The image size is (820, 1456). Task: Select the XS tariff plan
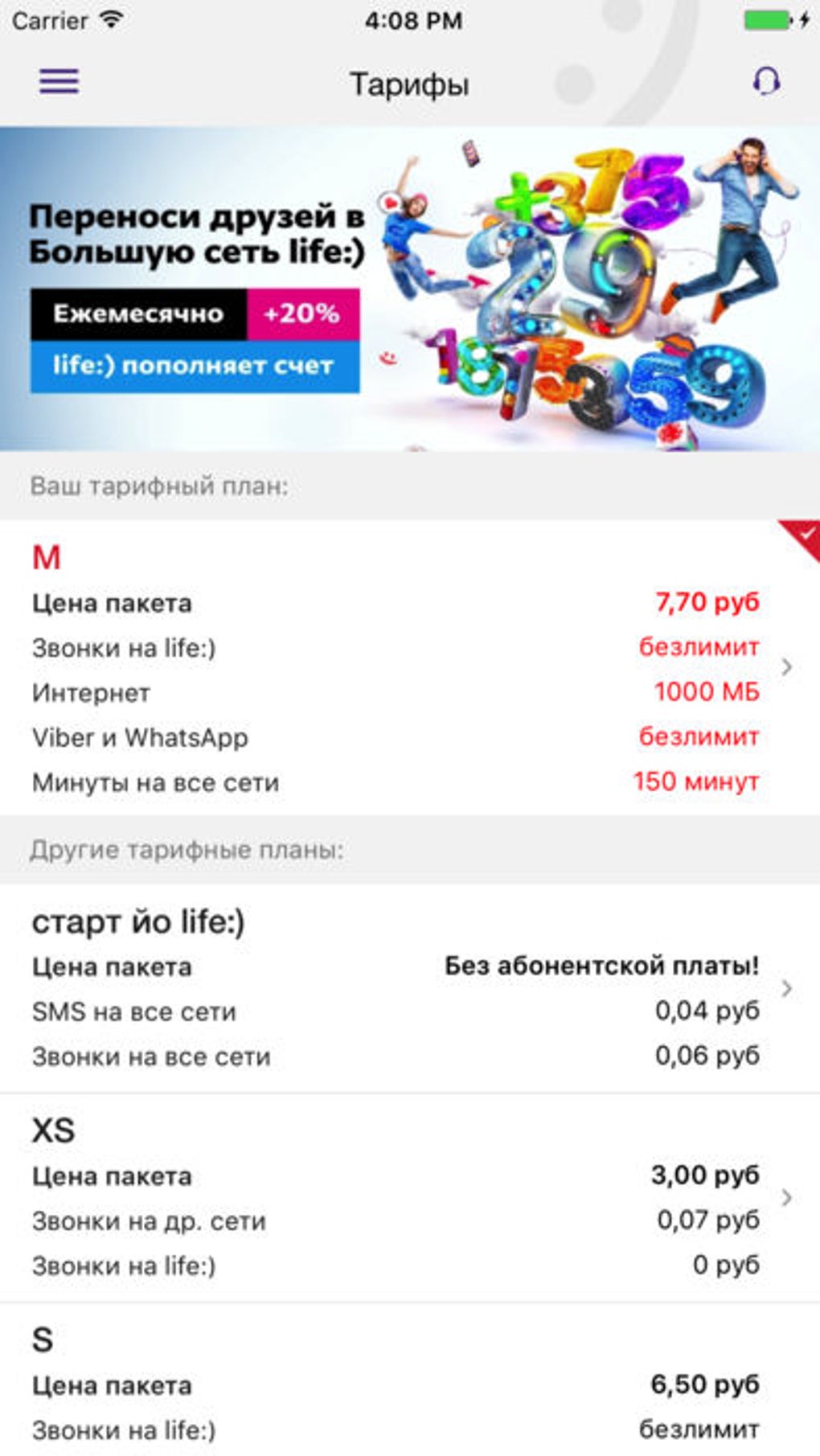tap(410, 1198)
